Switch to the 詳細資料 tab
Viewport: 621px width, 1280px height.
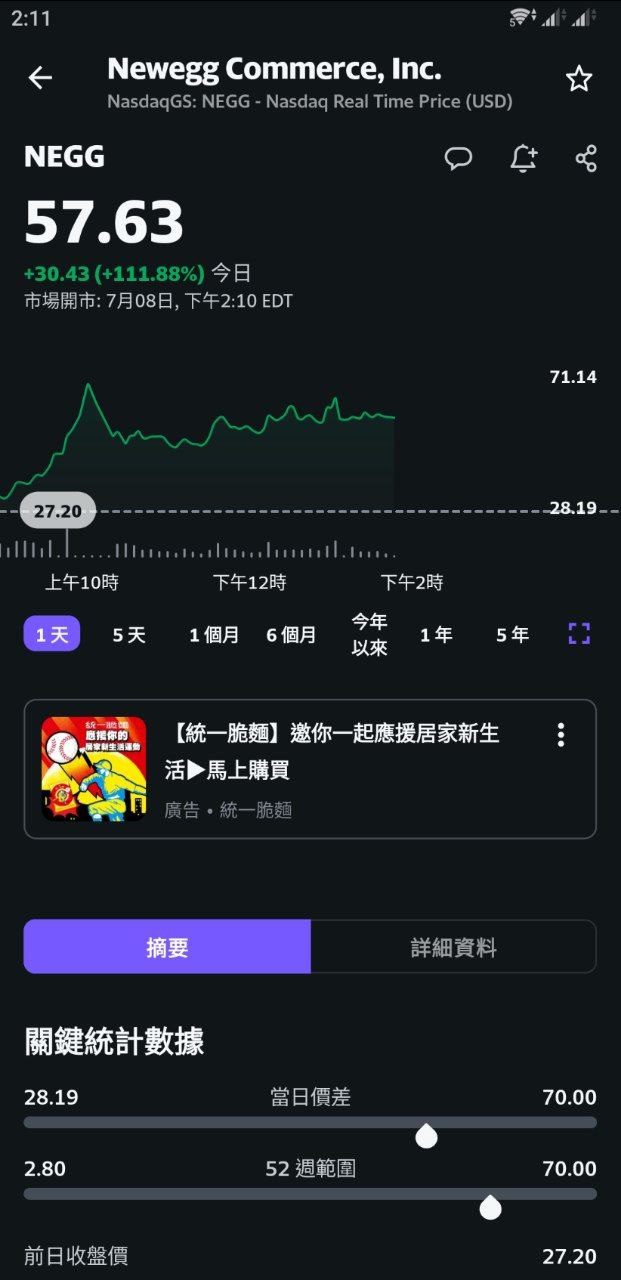coord(454,947)
